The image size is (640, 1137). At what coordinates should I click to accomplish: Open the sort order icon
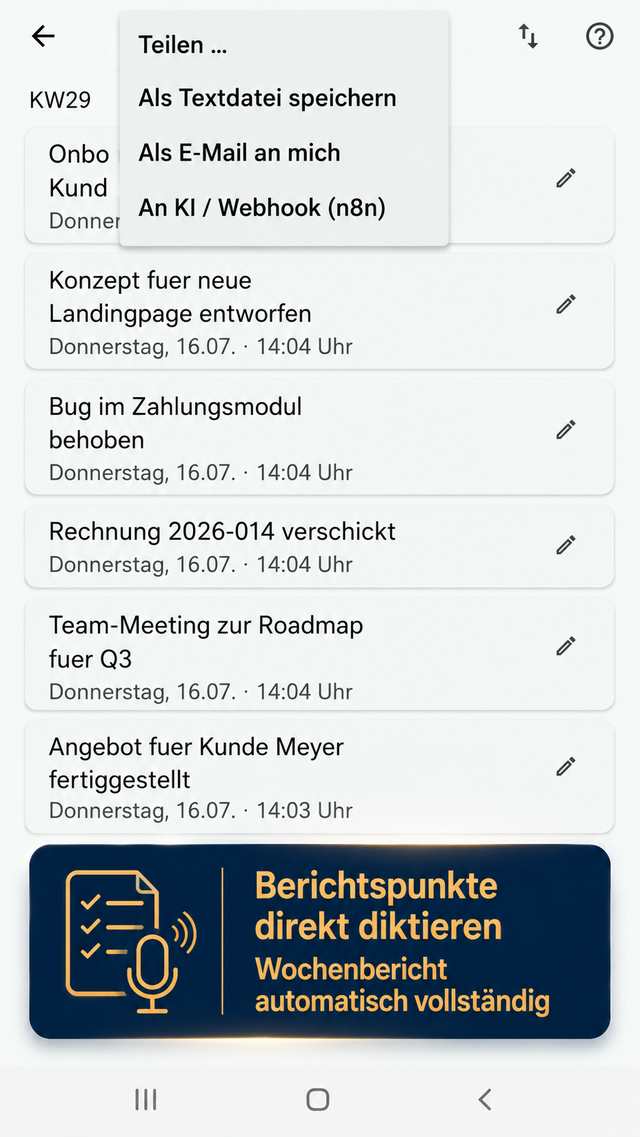click(528, 36)
